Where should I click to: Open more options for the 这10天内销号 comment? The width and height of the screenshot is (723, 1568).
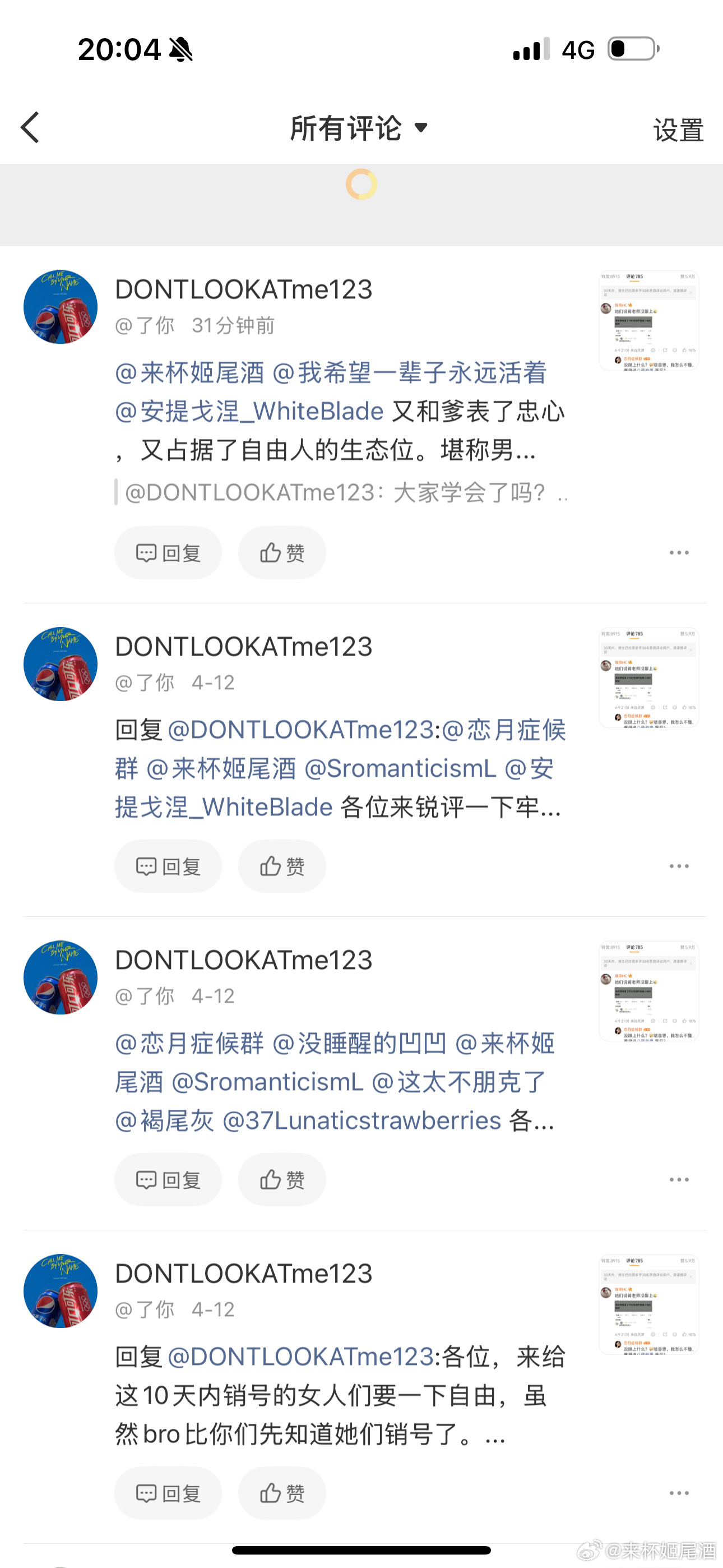679,1493
